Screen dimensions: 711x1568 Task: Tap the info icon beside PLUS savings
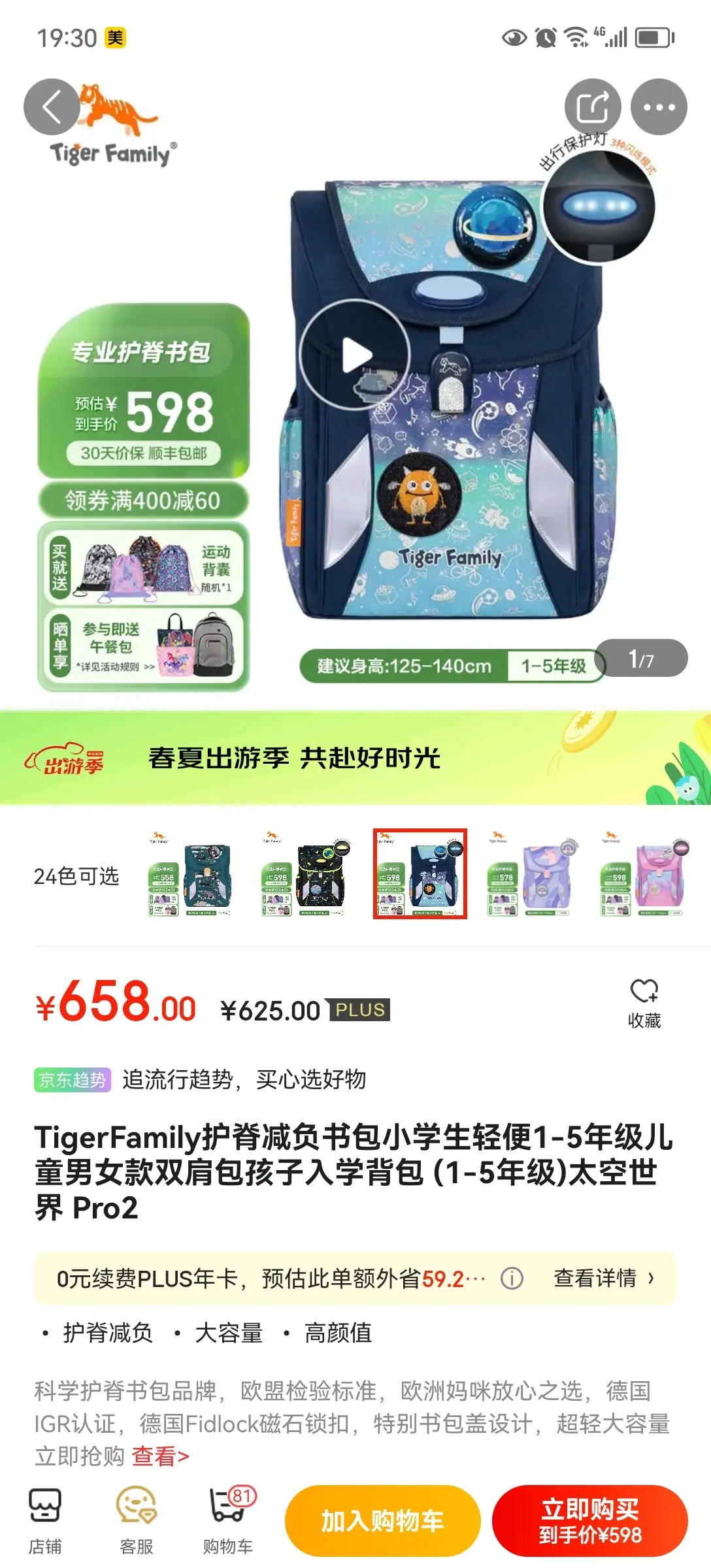512,1278
